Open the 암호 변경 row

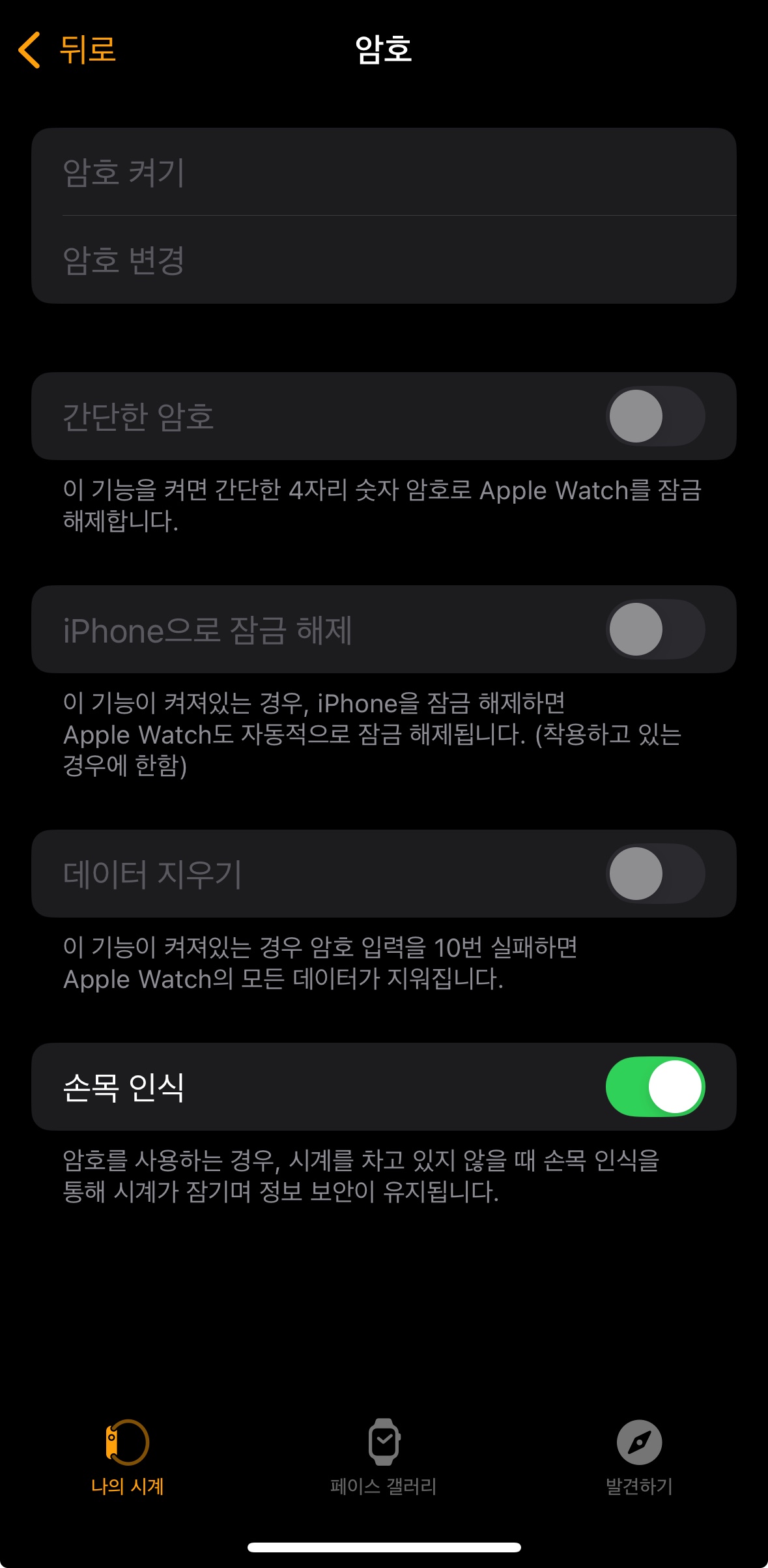[383, 260]
